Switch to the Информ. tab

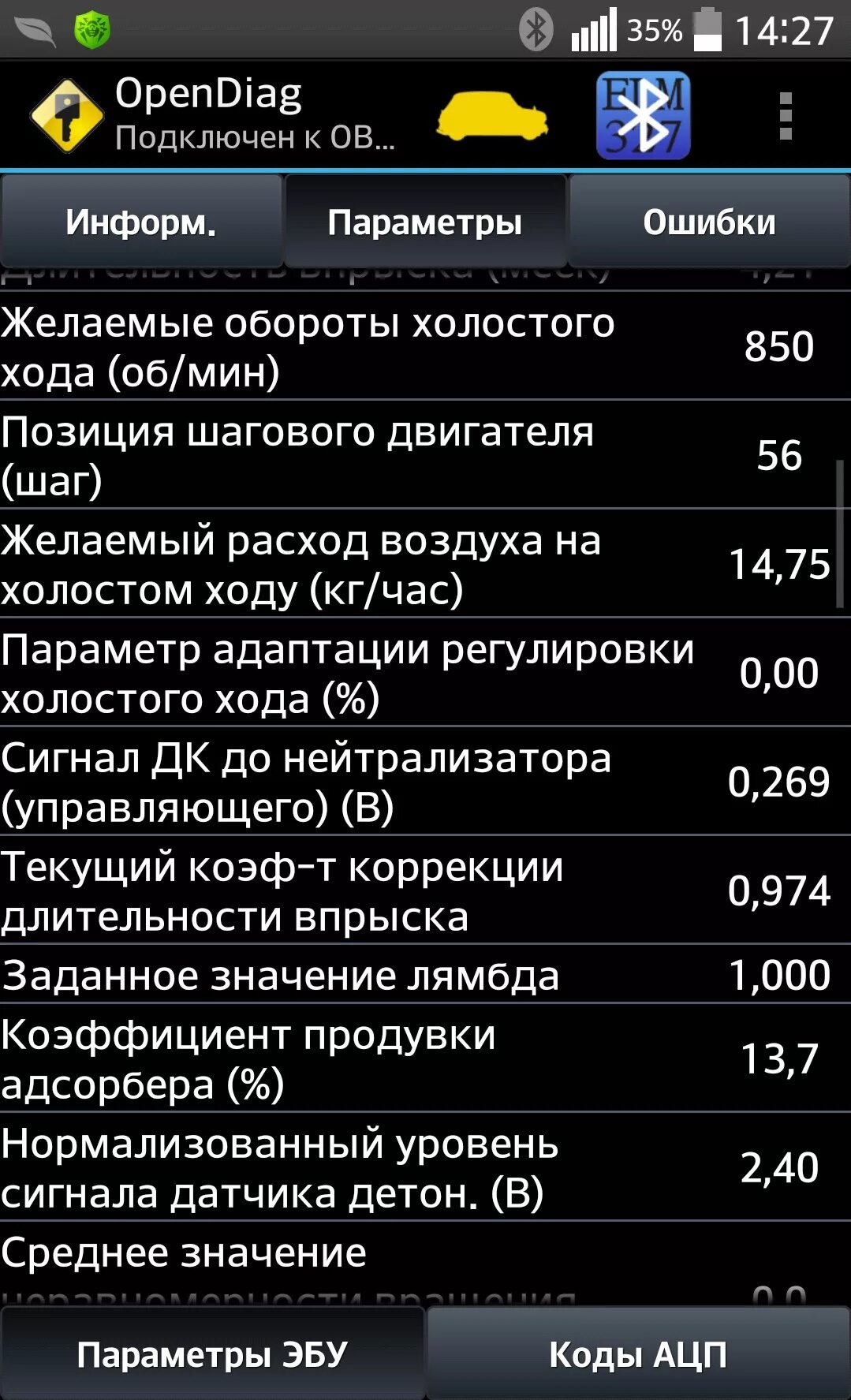pyautogui.click(x=141, y=222)
